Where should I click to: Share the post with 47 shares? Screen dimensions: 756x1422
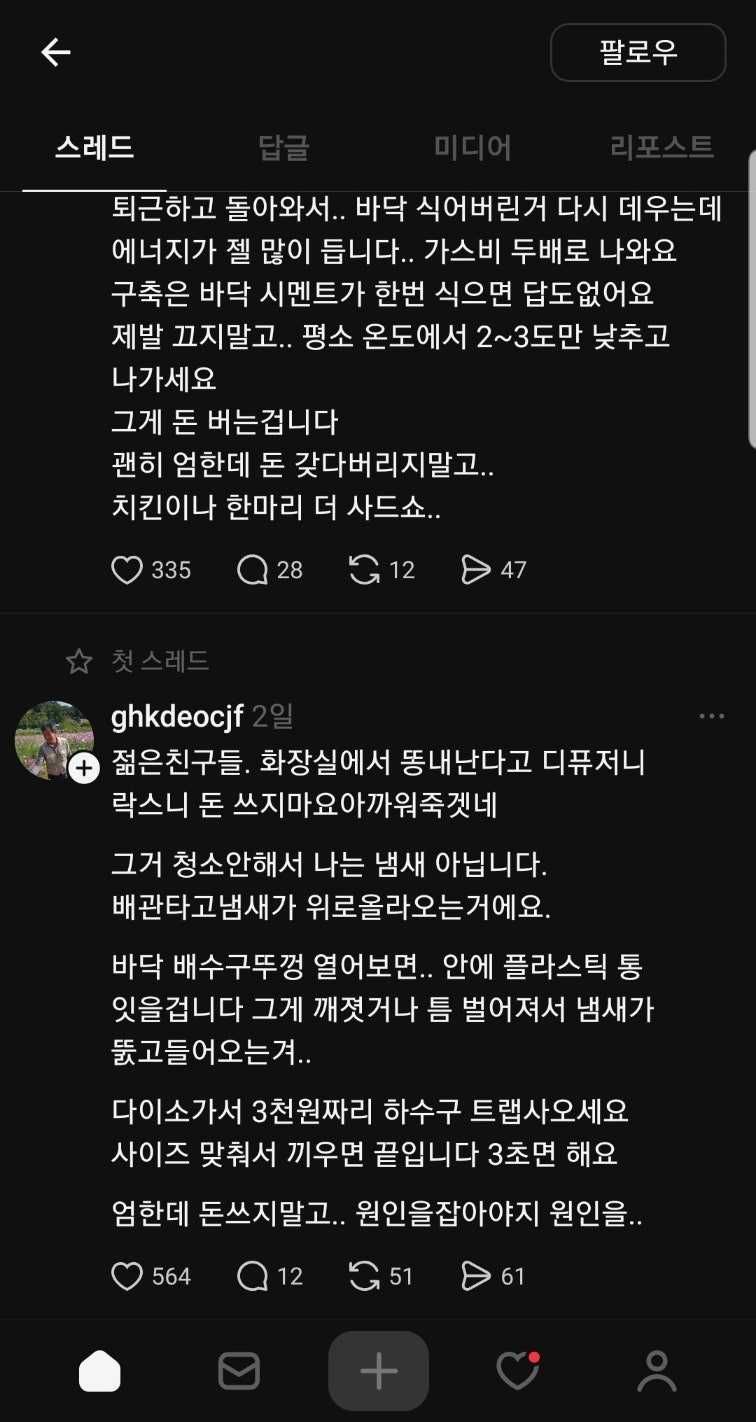point(476,570)
